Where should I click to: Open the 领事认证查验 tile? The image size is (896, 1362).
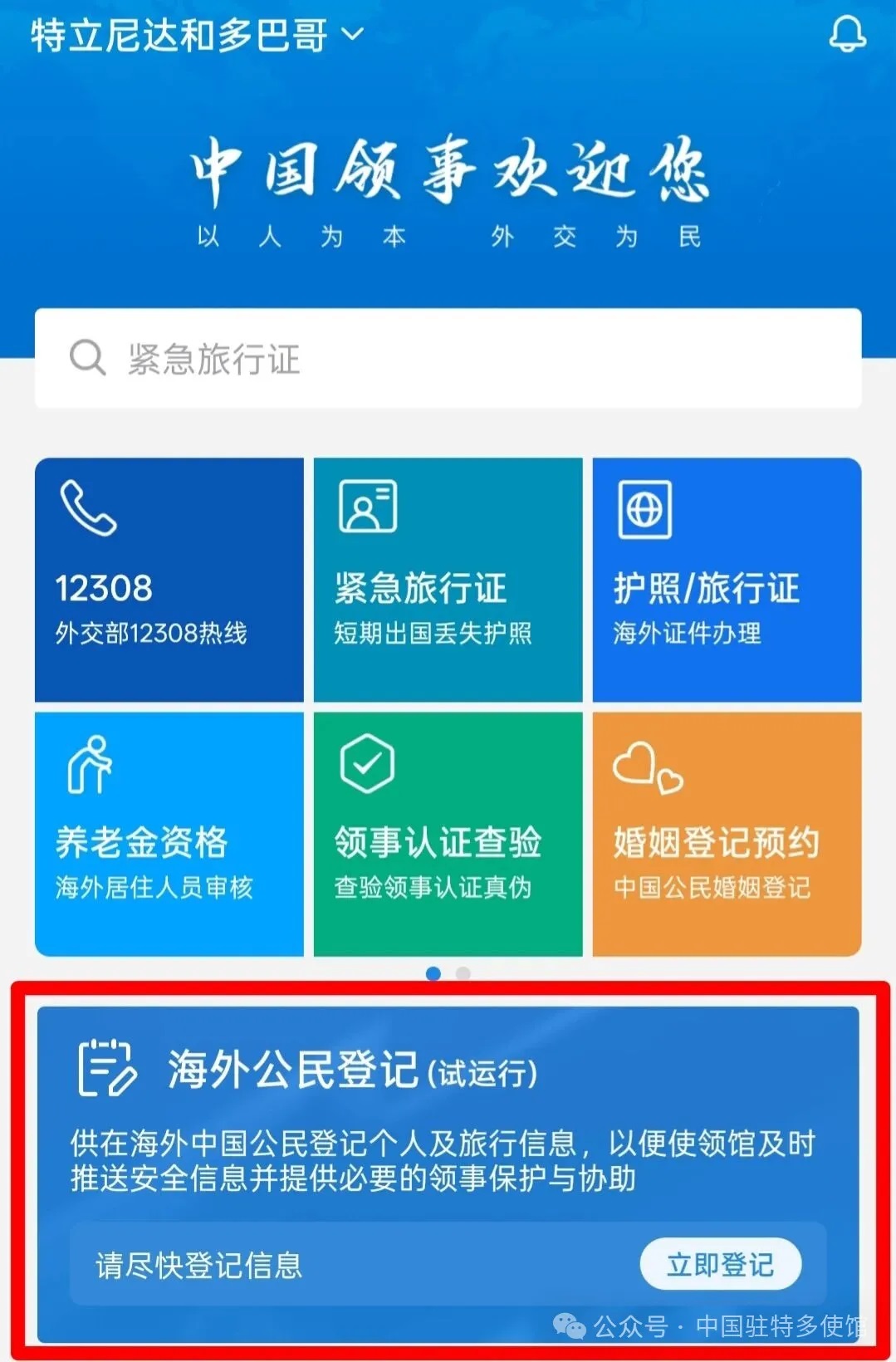(x=448, y=834)
